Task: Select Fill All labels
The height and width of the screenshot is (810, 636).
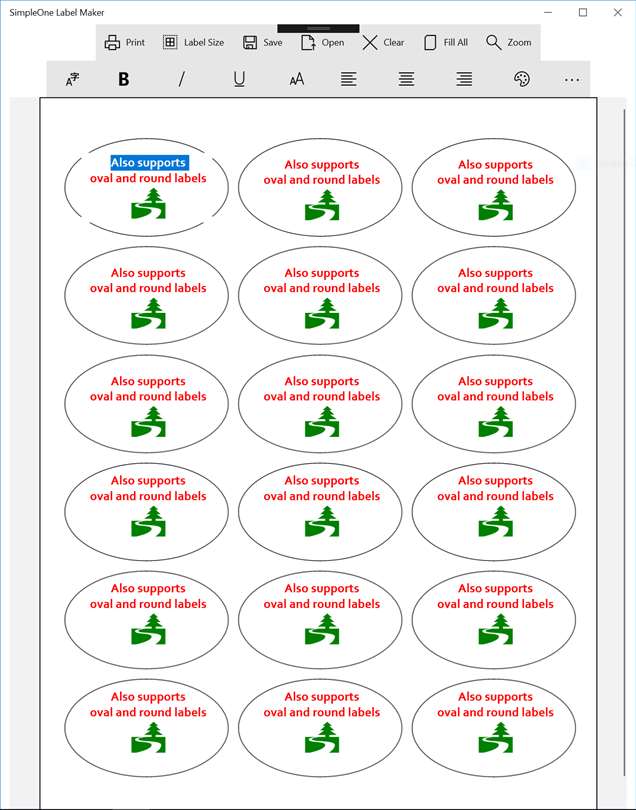Action: click(x=445, y=43)
